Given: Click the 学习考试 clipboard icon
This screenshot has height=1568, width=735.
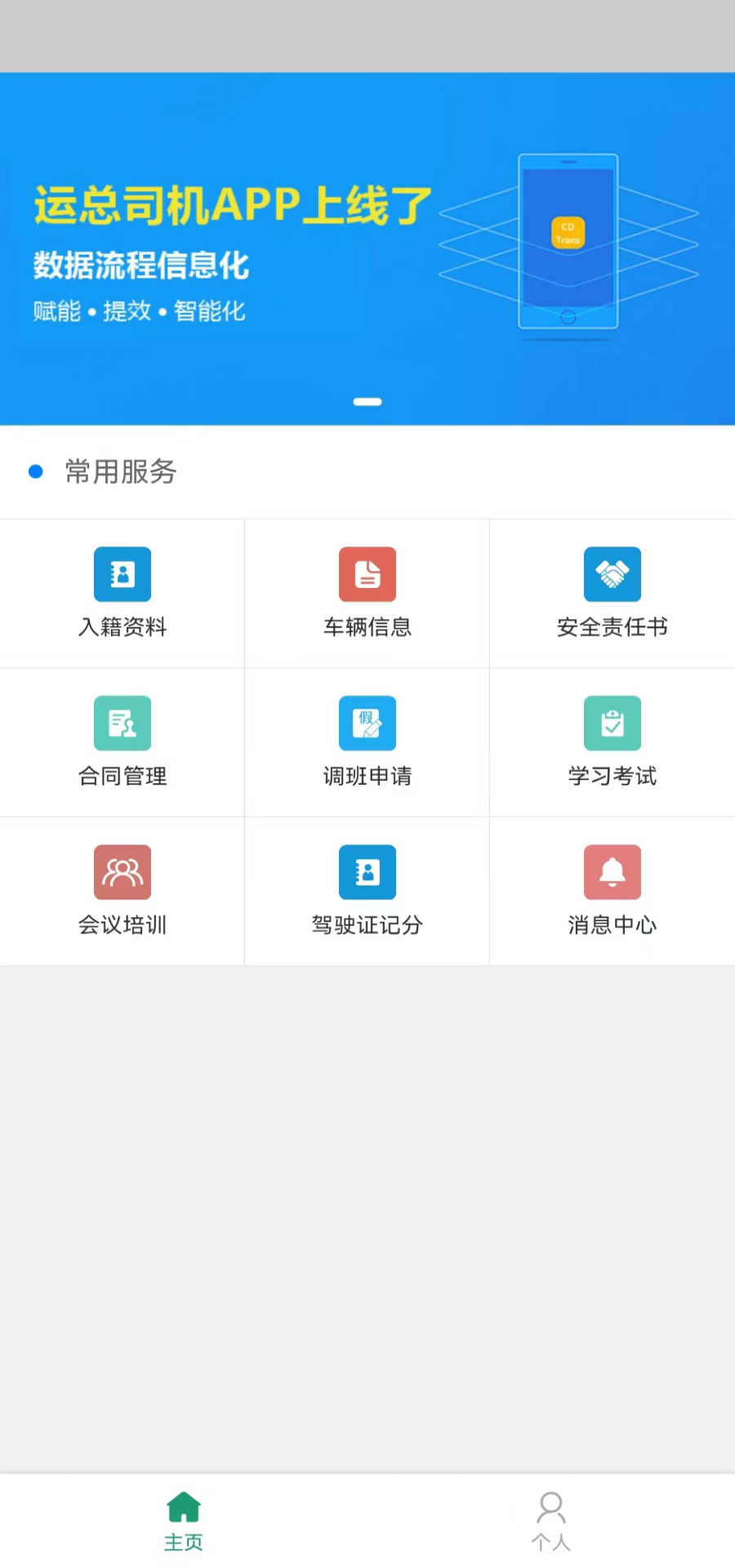Looking at the screenshot, I should 612,724.
